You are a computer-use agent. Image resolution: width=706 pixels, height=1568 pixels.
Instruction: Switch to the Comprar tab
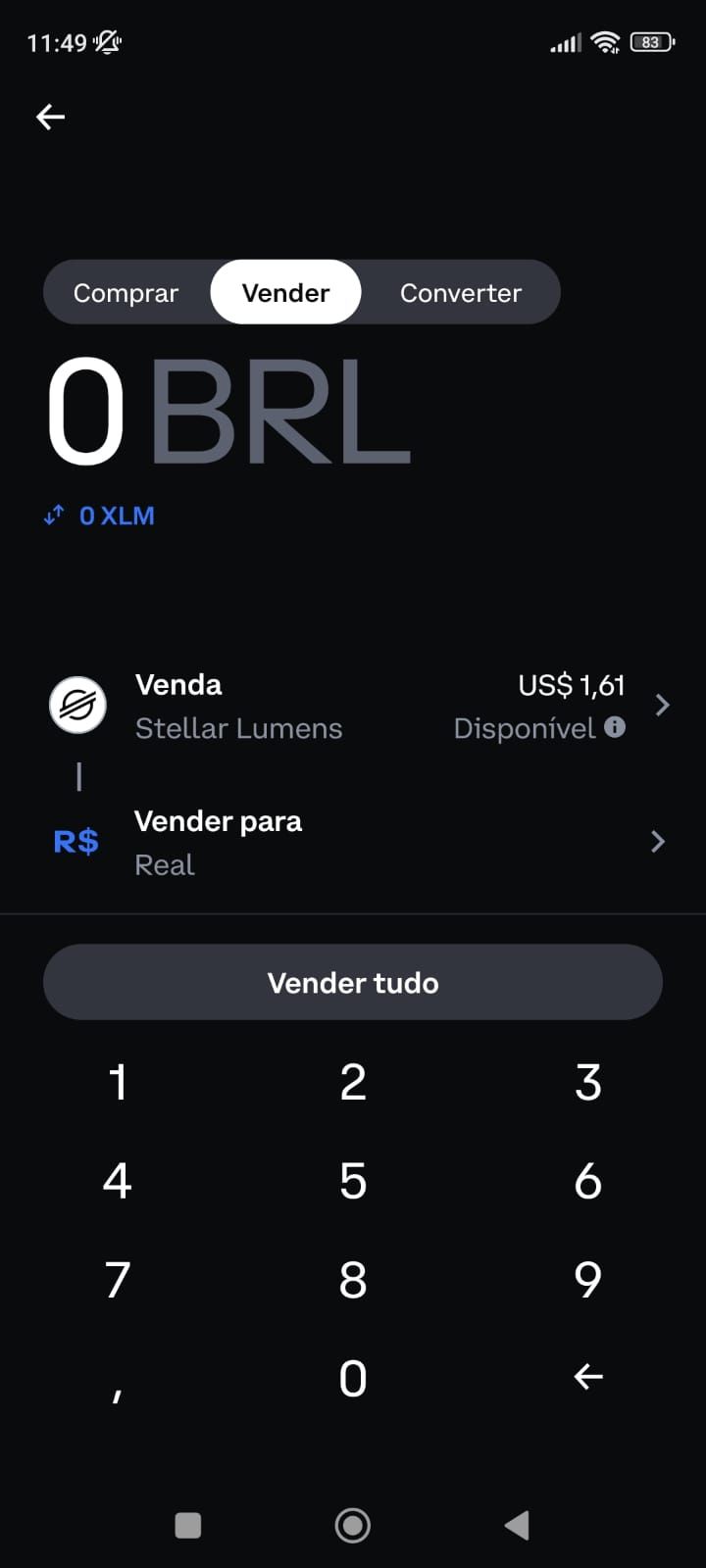point(126,293)
